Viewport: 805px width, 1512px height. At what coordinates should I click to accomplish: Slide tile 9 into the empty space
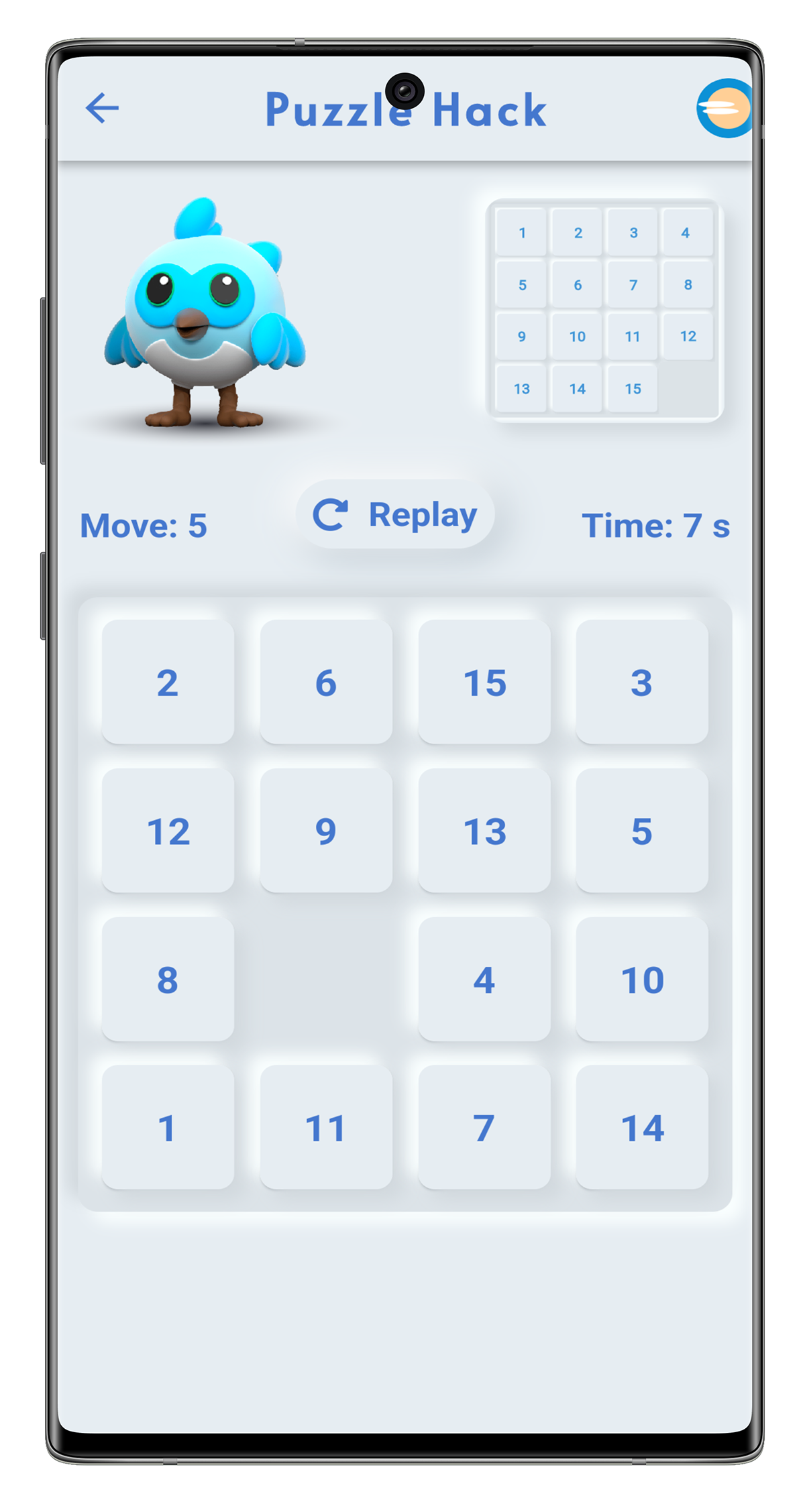click(x=326, y=832)
